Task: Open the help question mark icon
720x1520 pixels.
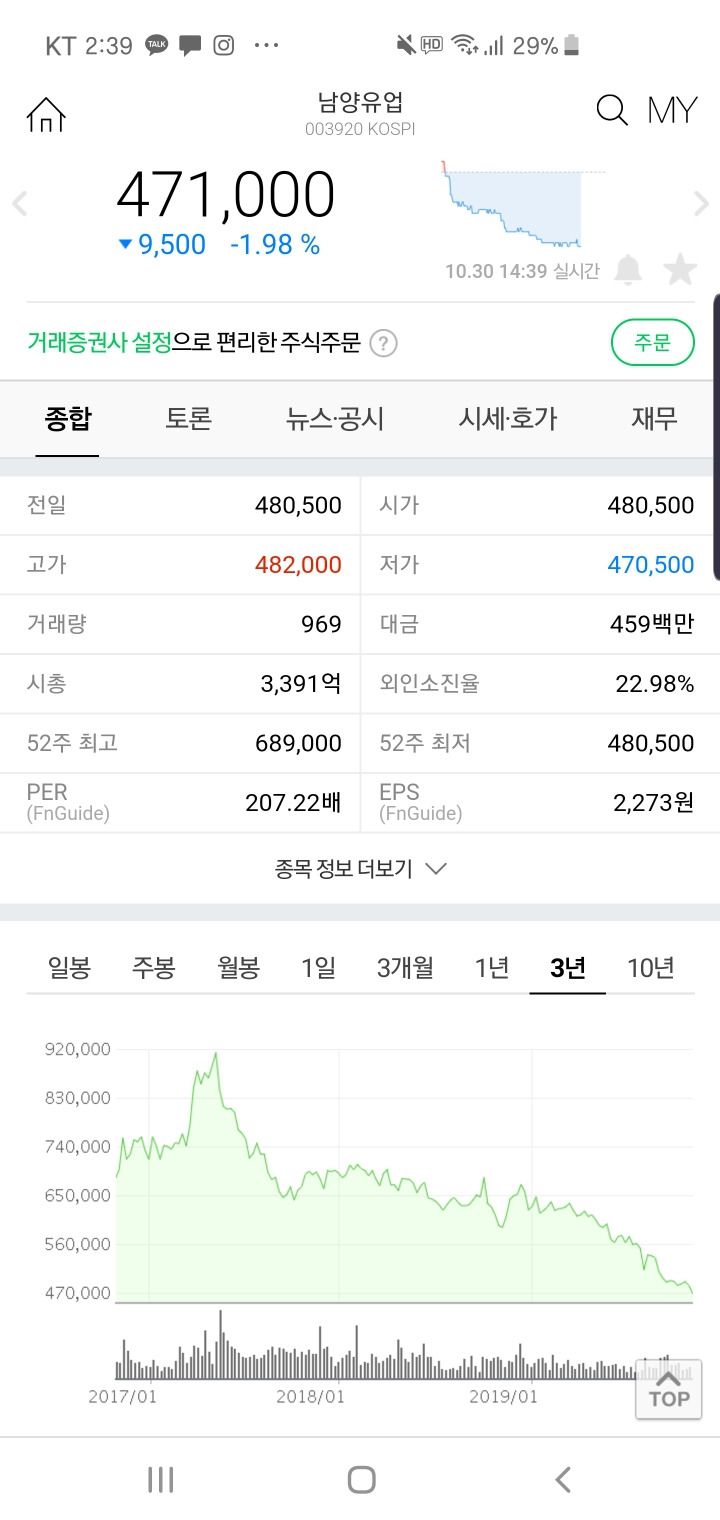Action: (383, 344)
